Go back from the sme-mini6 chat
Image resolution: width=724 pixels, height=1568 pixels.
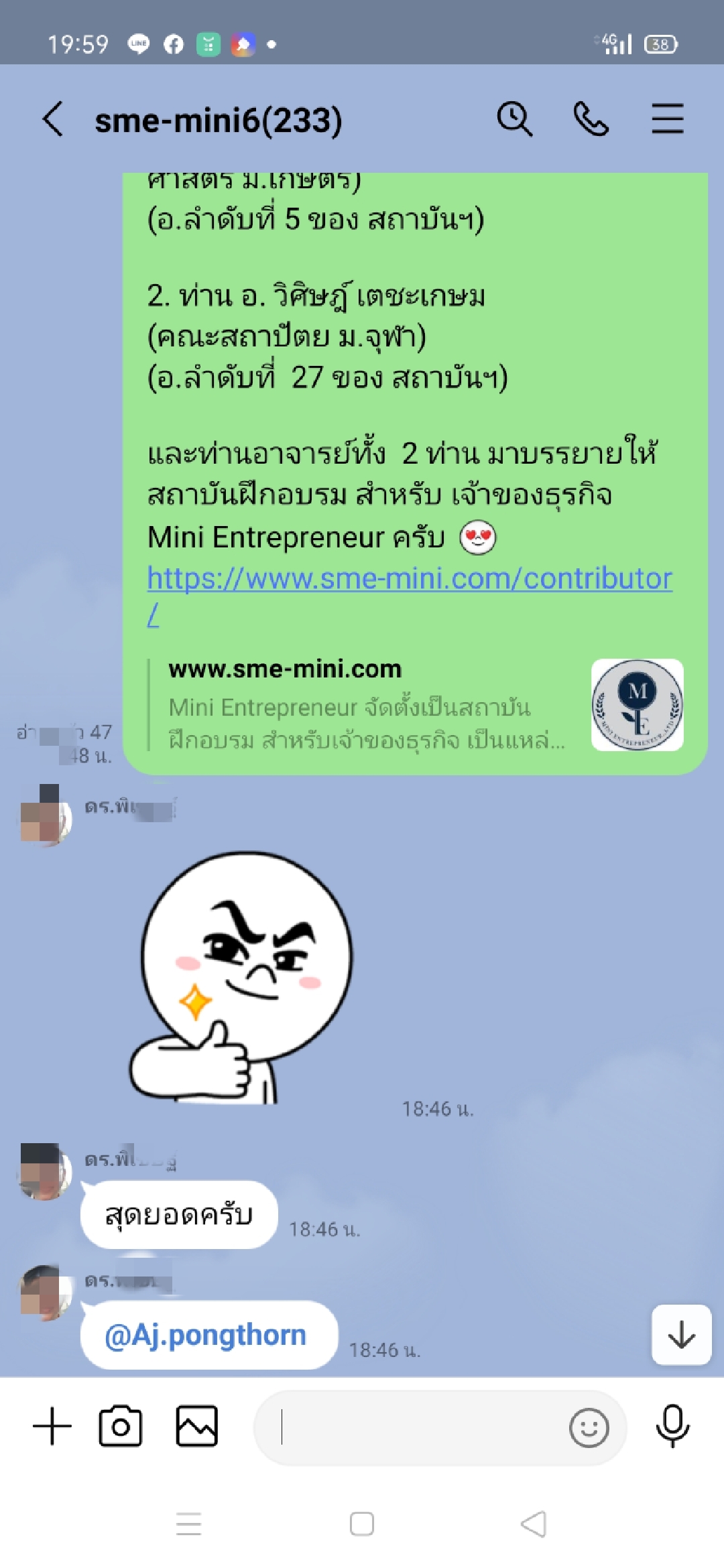(54, 119)
